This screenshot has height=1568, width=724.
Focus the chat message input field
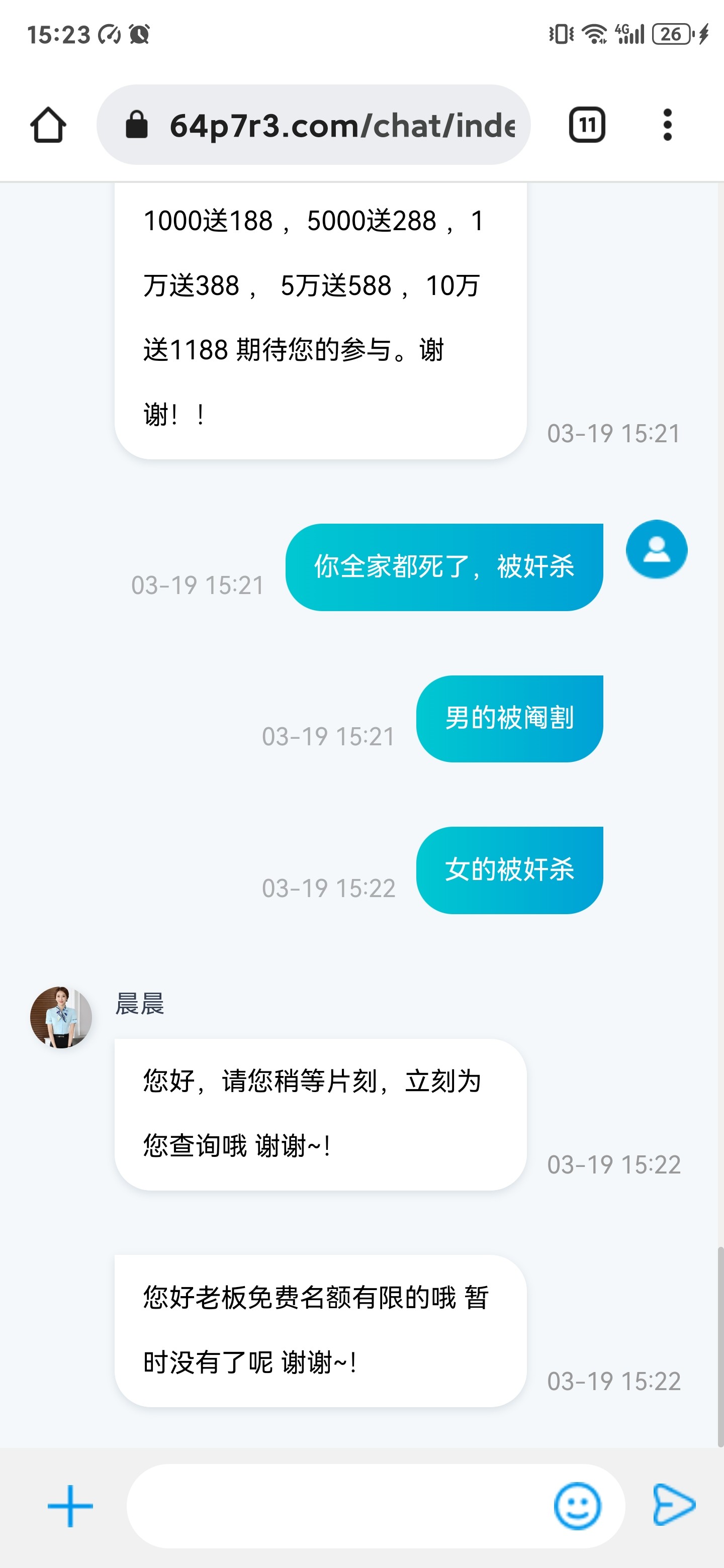[335, 1505]
